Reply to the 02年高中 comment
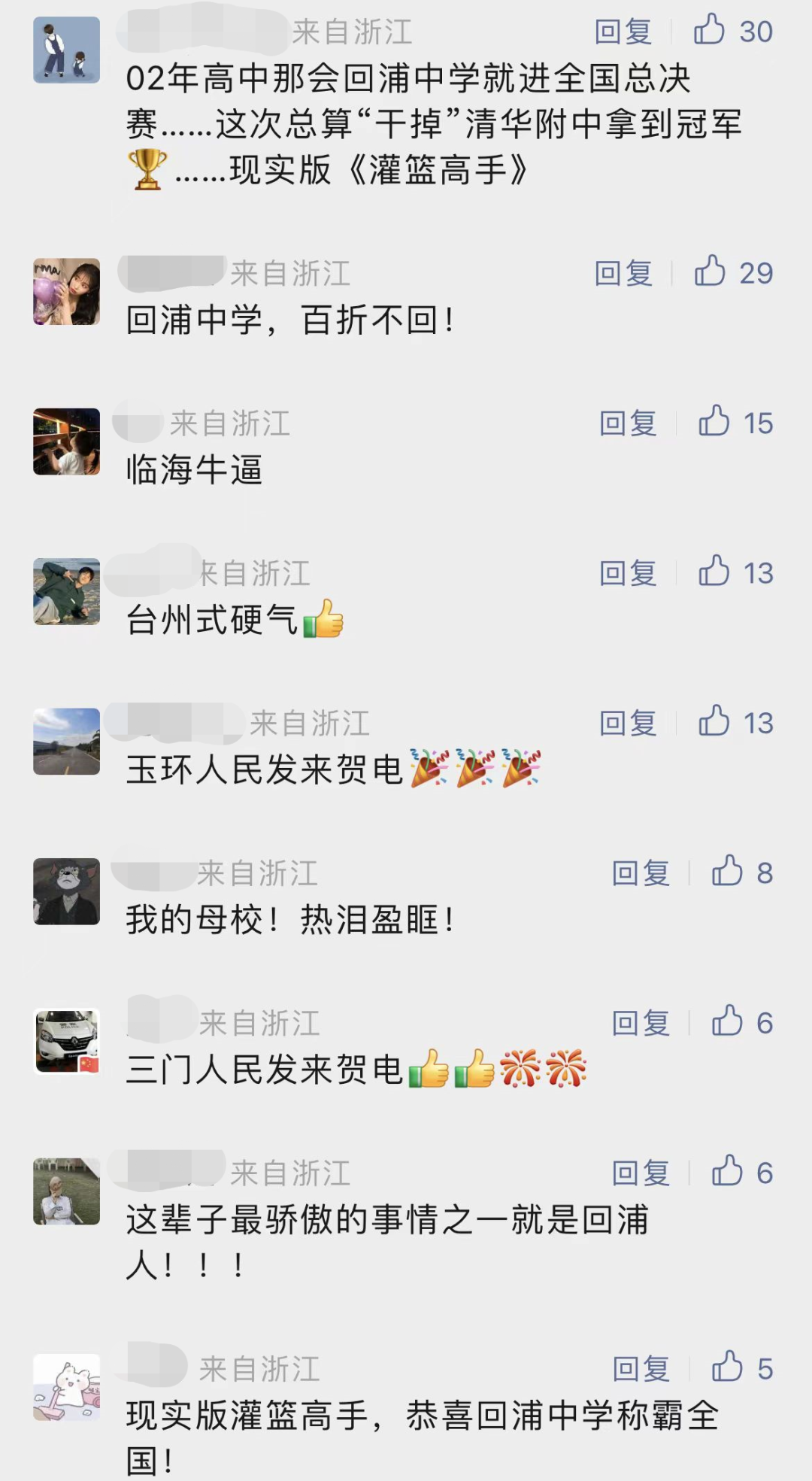The width and height of the screenshot is (812, 1481). coord(623,32)
